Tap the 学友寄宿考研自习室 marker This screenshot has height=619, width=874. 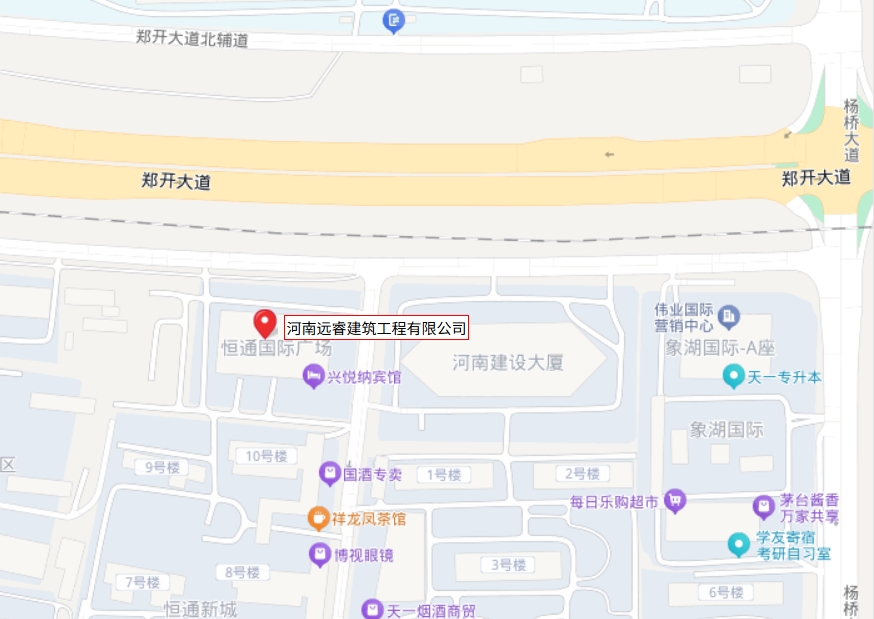(738, 544)
